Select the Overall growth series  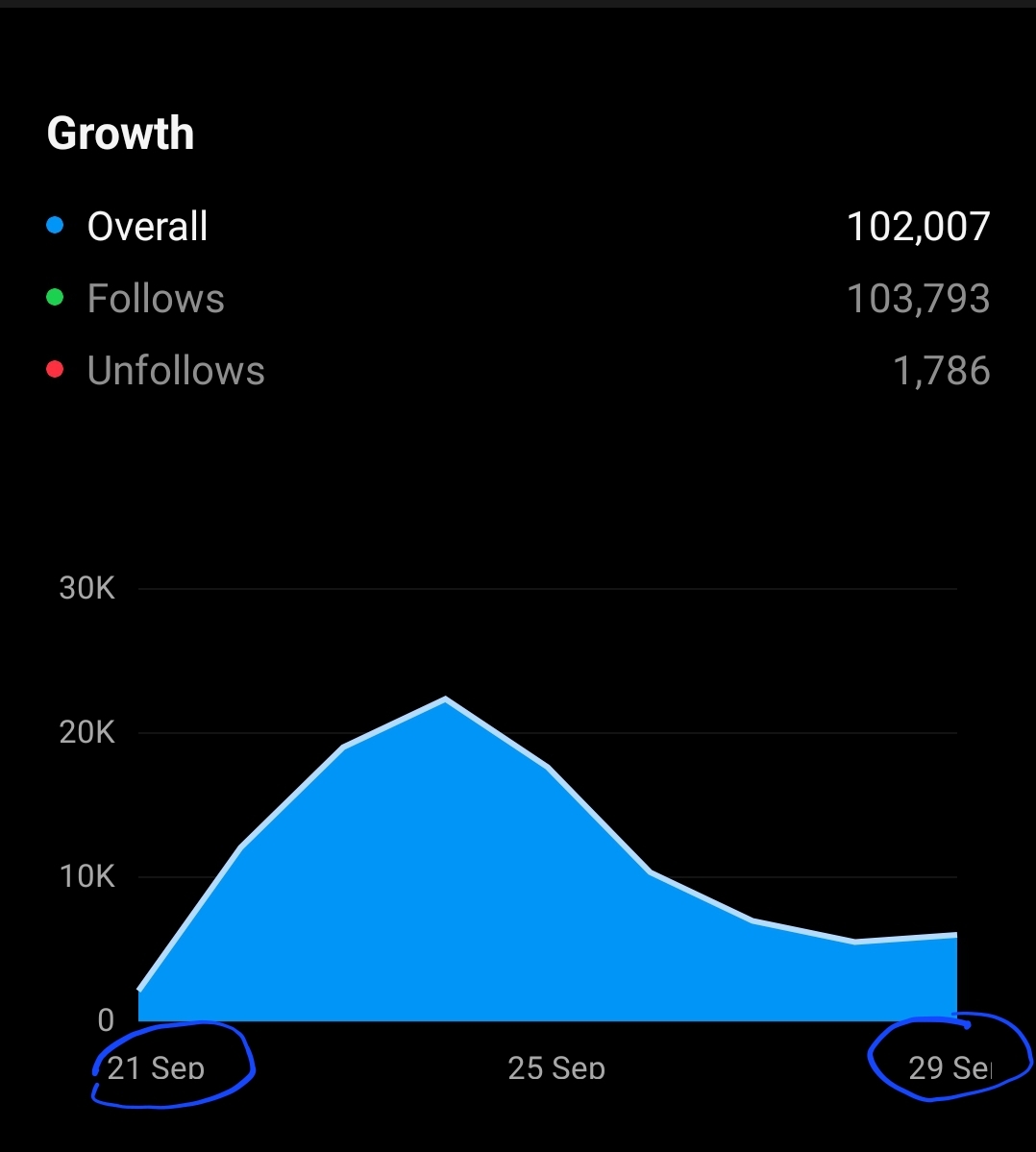coord(147,227)
